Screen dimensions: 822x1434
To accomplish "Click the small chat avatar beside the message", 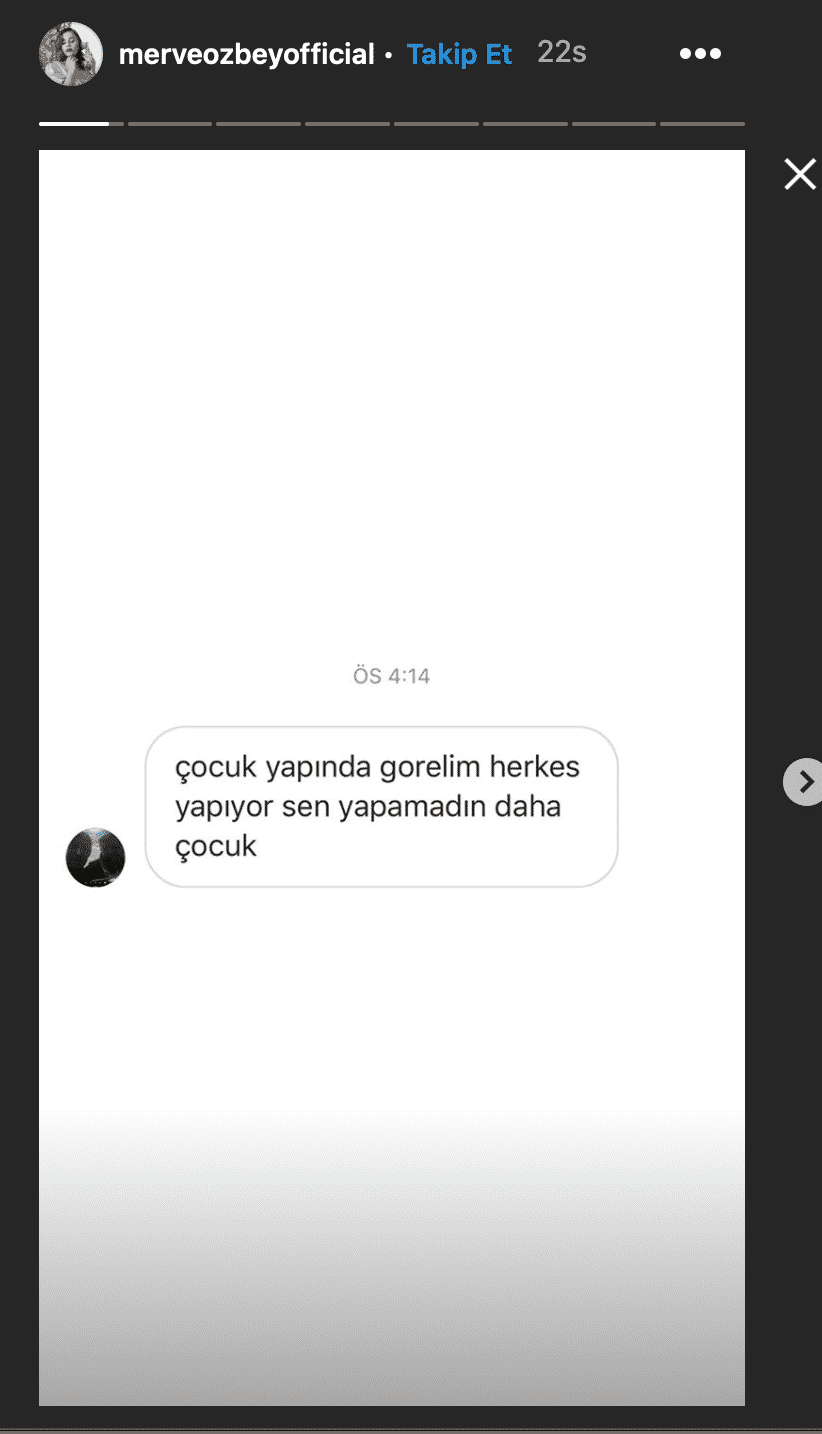I will tap(95, 857).
